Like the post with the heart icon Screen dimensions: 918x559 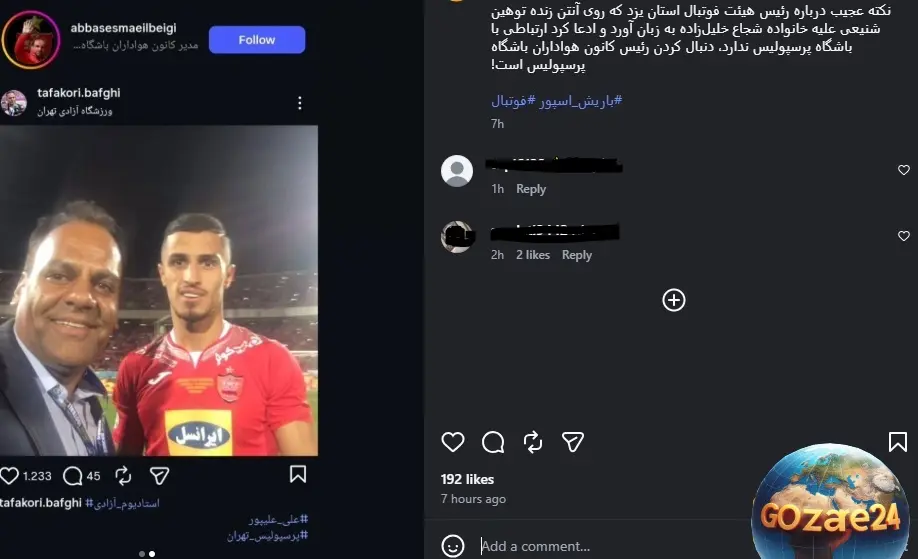pyautogui.click(x=453, y=442)
